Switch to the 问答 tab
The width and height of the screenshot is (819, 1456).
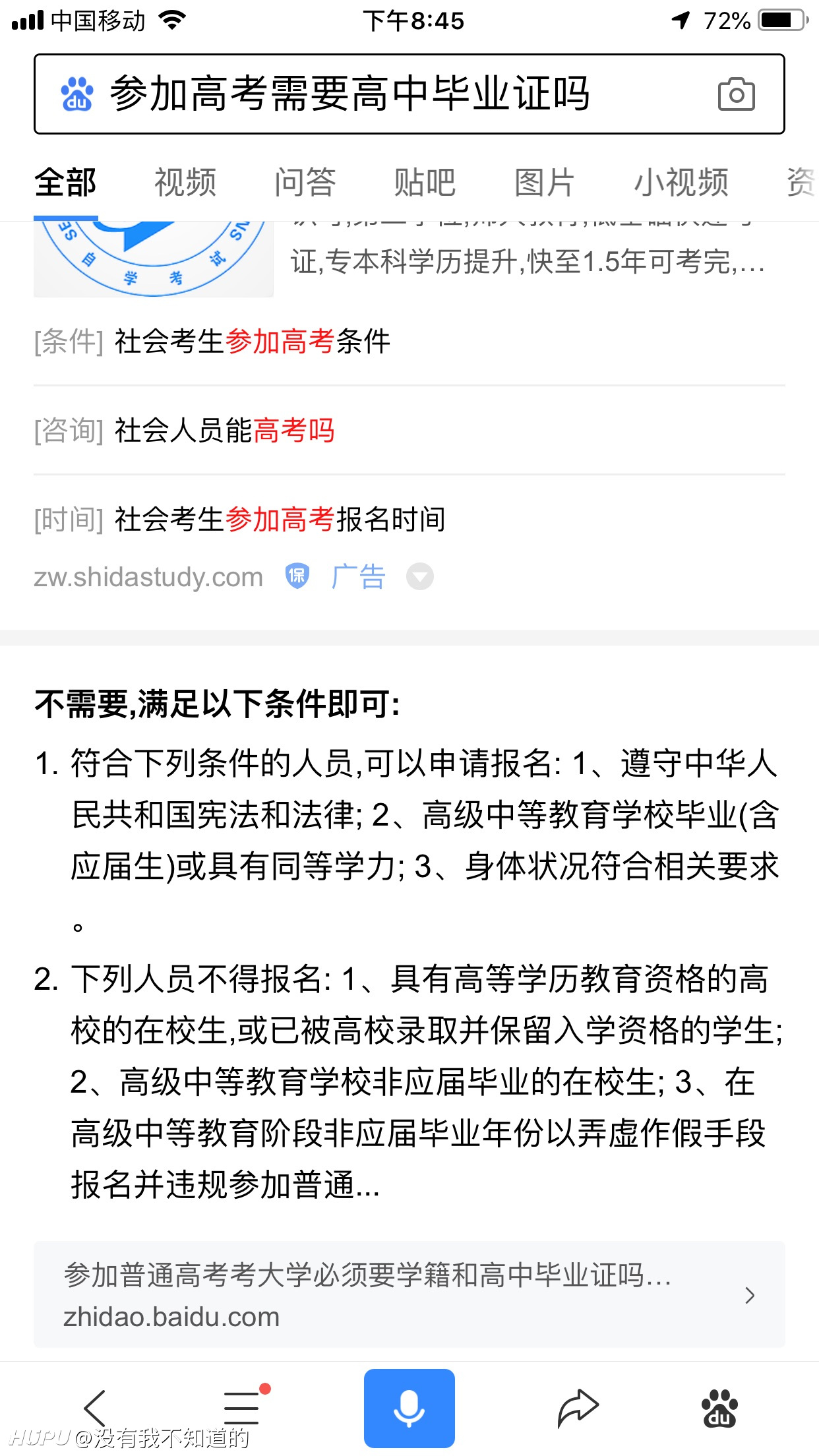click(x=305, y=183)
